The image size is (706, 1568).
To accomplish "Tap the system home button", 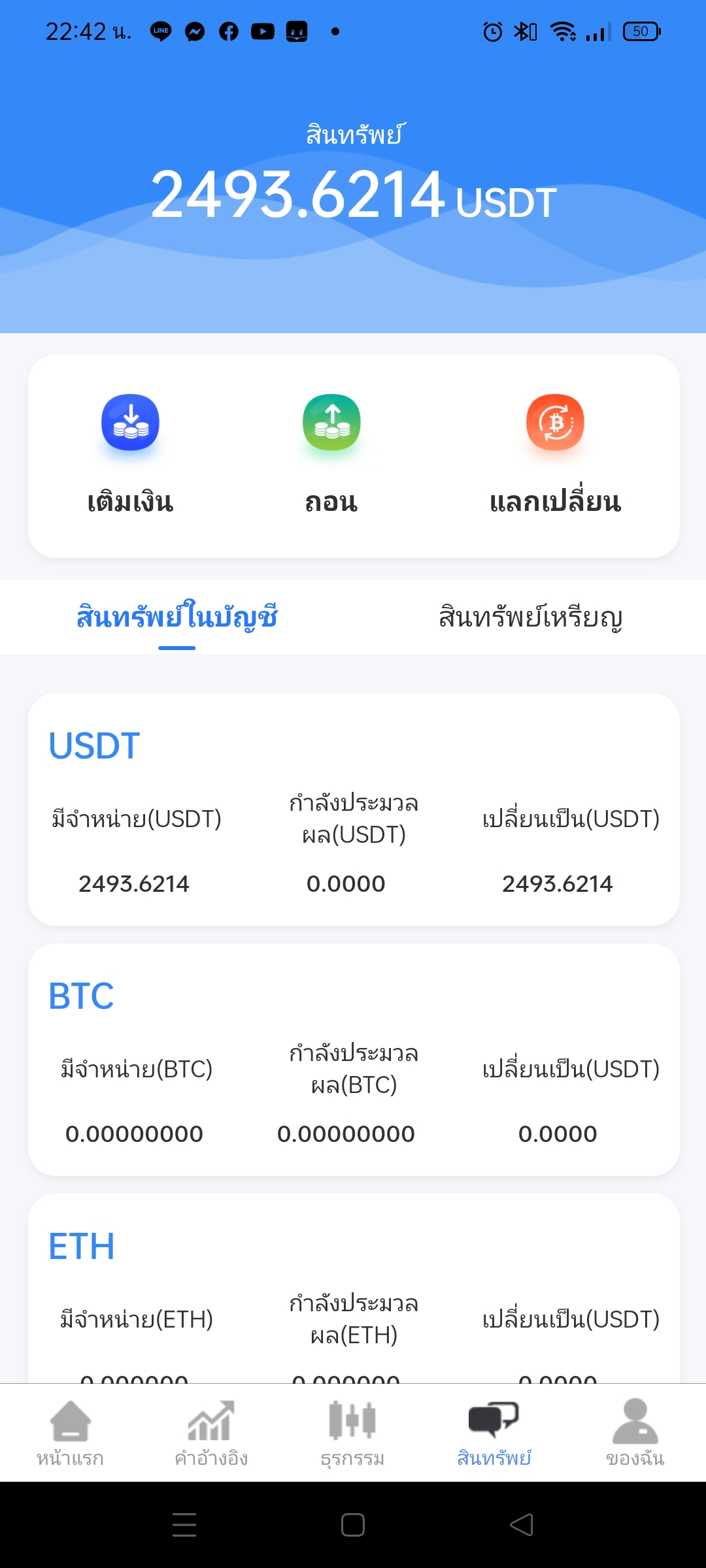I will point(353,1525).
